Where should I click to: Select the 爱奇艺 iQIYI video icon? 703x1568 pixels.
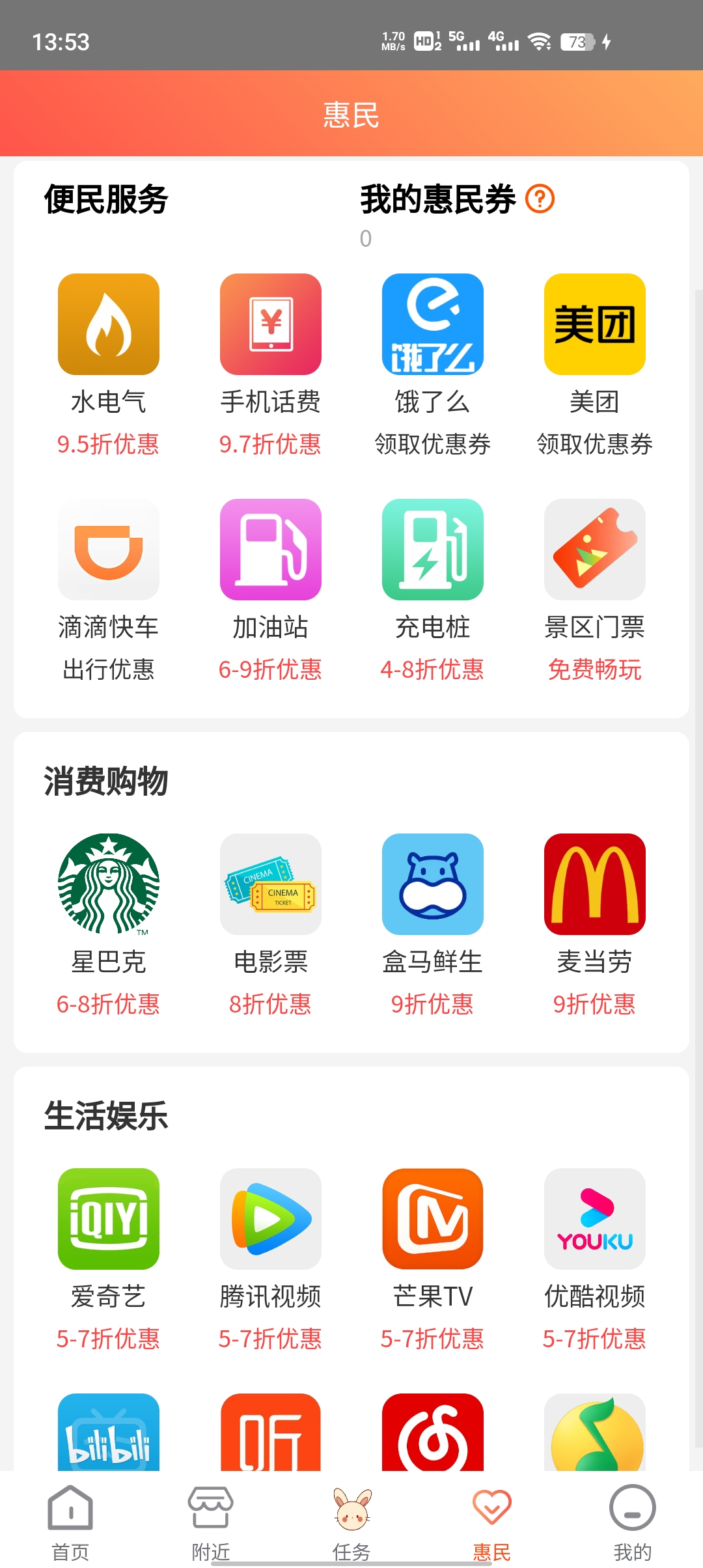click(108, 1219)
